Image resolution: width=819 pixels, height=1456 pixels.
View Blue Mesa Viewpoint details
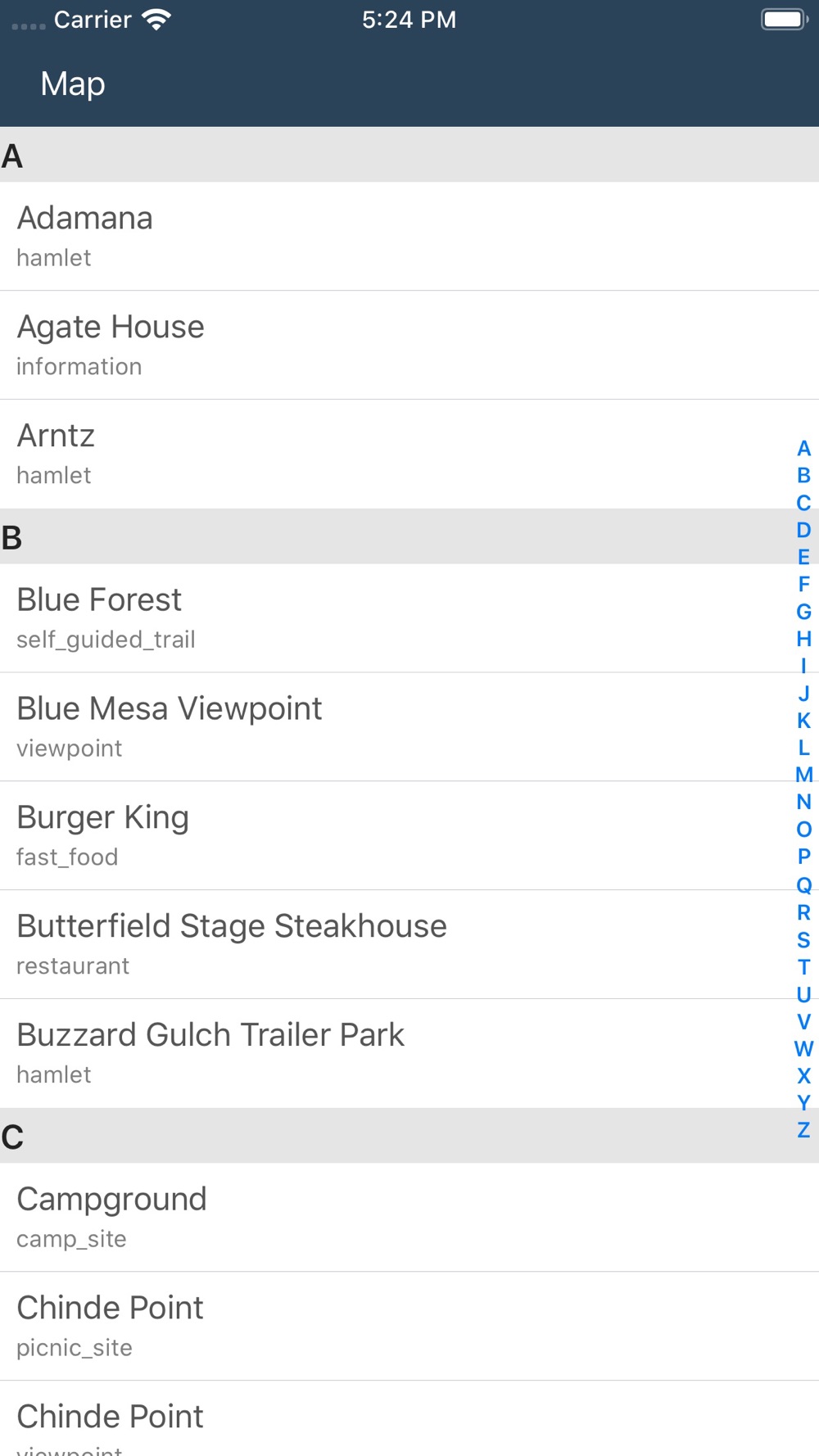409,726
